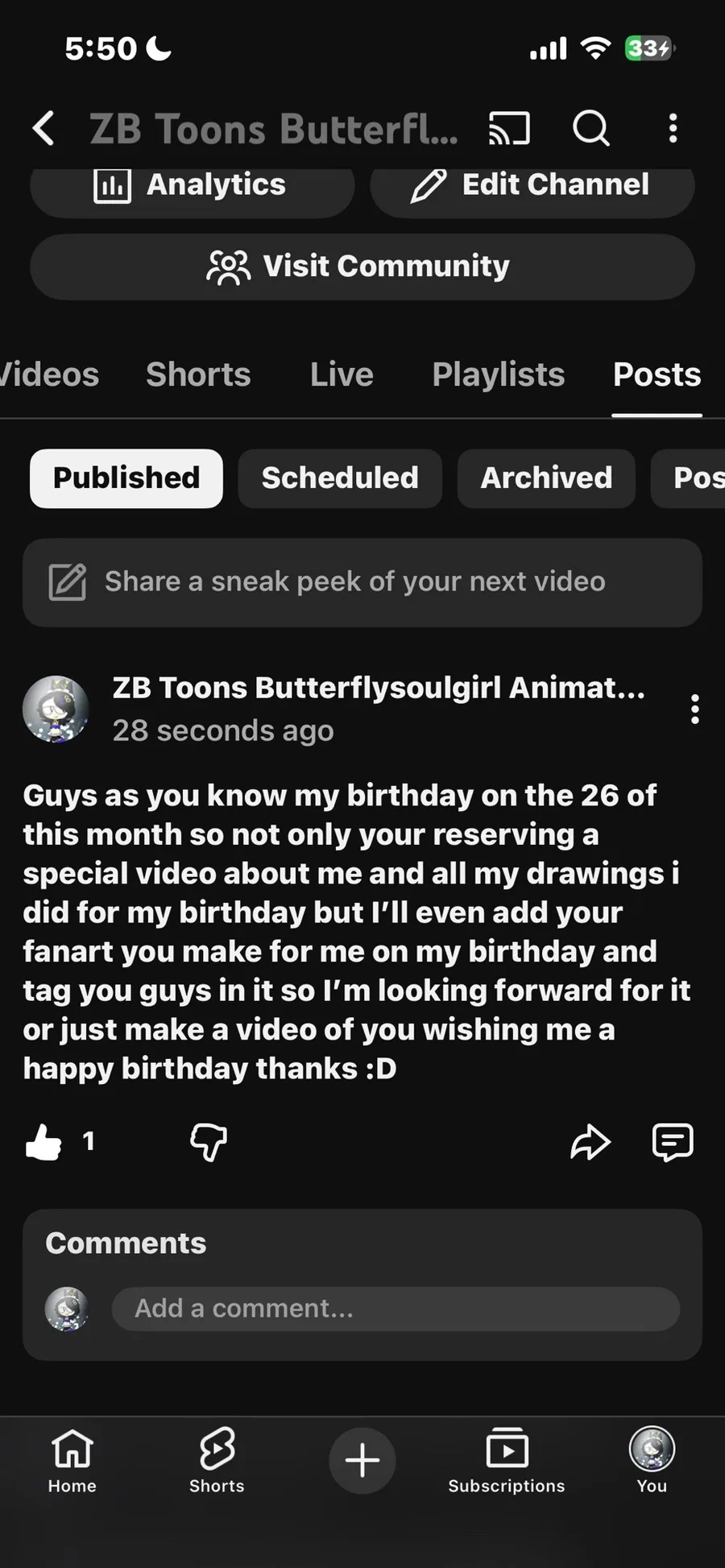Switch to the Shorts channel tab

point(198,374)
